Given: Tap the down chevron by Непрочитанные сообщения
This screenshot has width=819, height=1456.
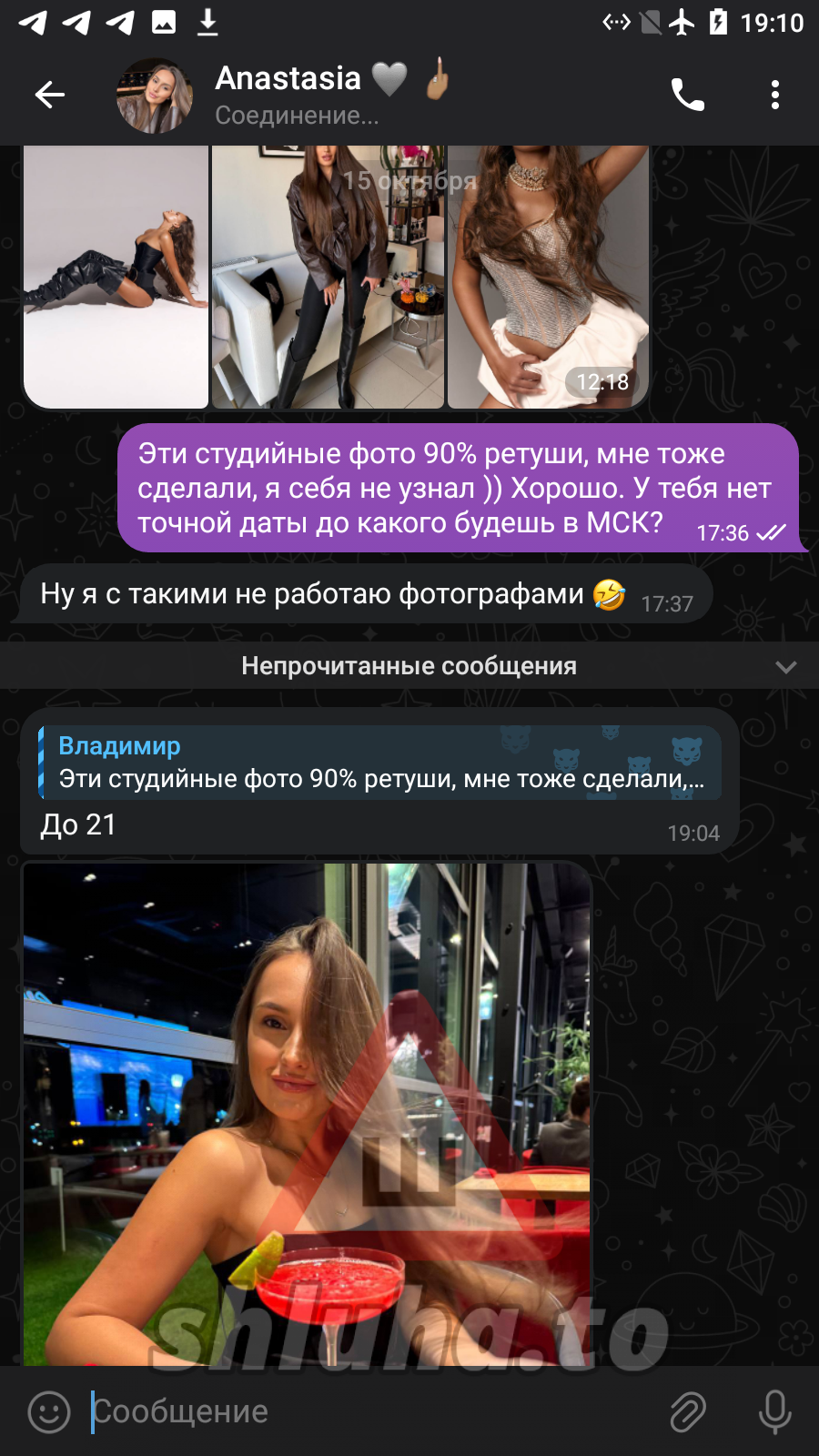Looking at the screenshot, I should 786,667.
